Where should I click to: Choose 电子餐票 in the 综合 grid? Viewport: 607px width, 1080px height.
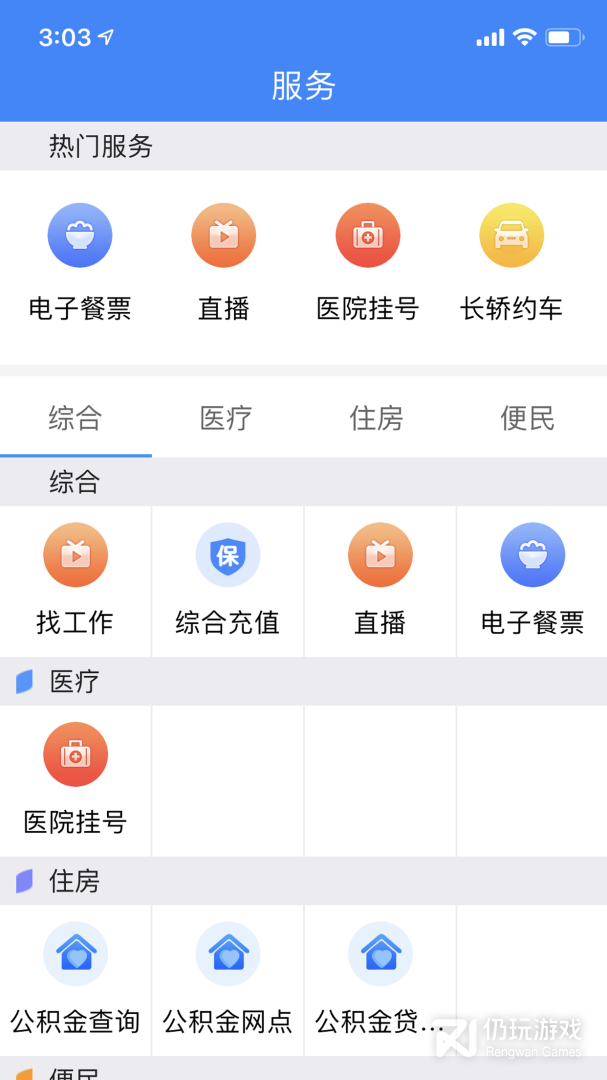532,580
